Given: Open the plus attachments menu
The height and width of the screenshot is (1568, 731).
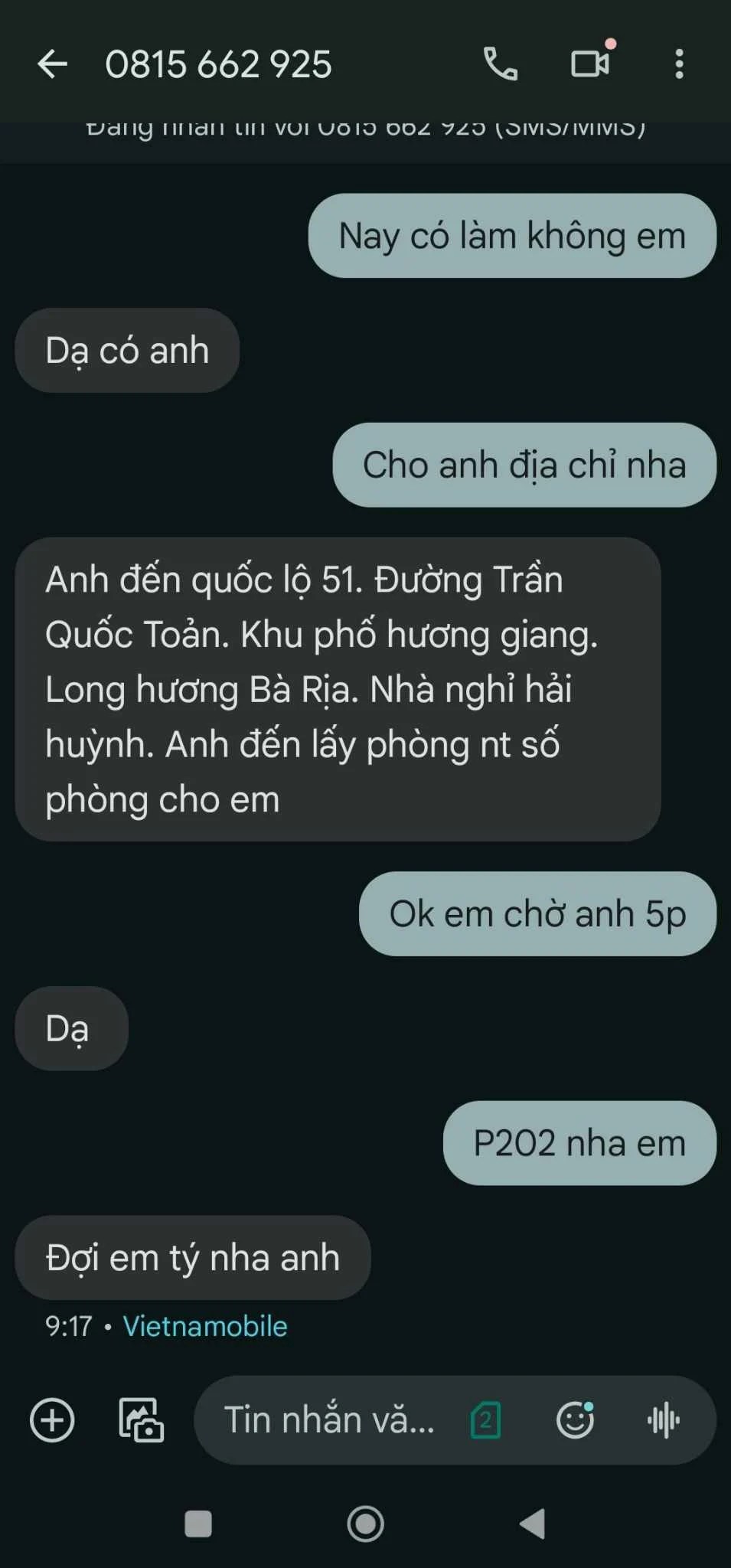Looking at the screenshot, I should tap(52, 1420).
